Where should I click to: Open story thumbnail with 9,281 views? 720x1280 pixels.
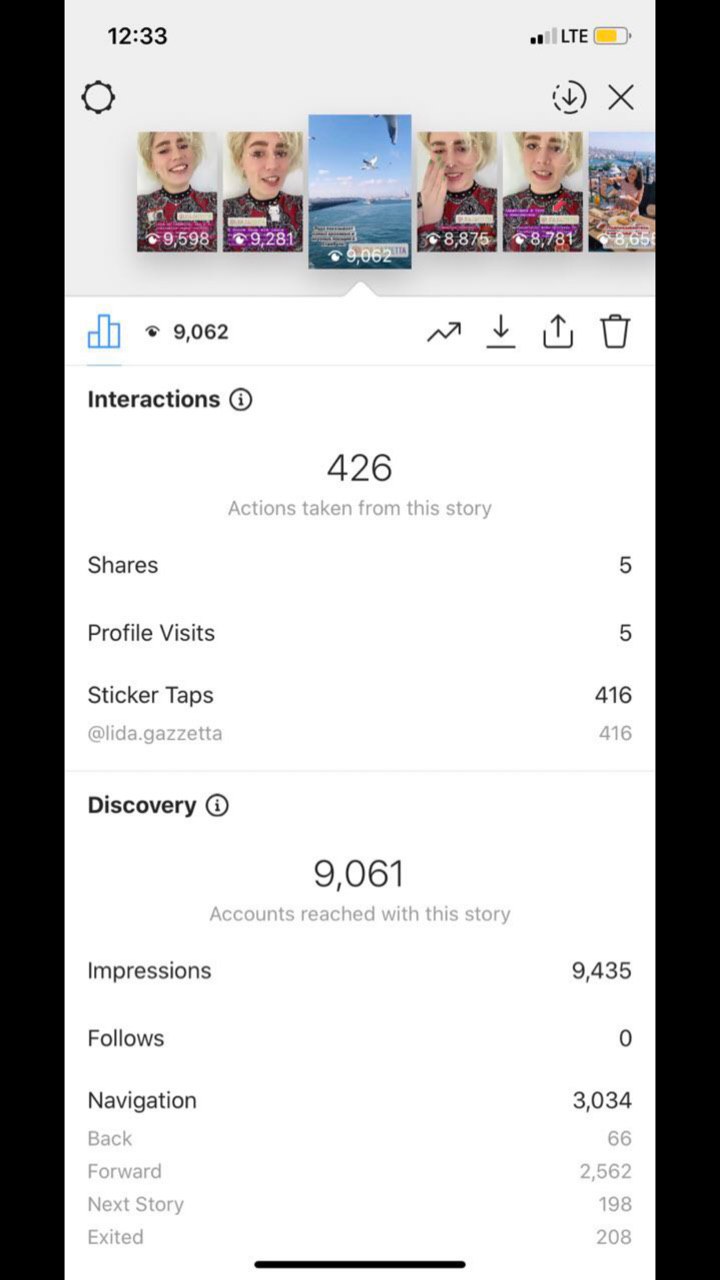(263, 192)
